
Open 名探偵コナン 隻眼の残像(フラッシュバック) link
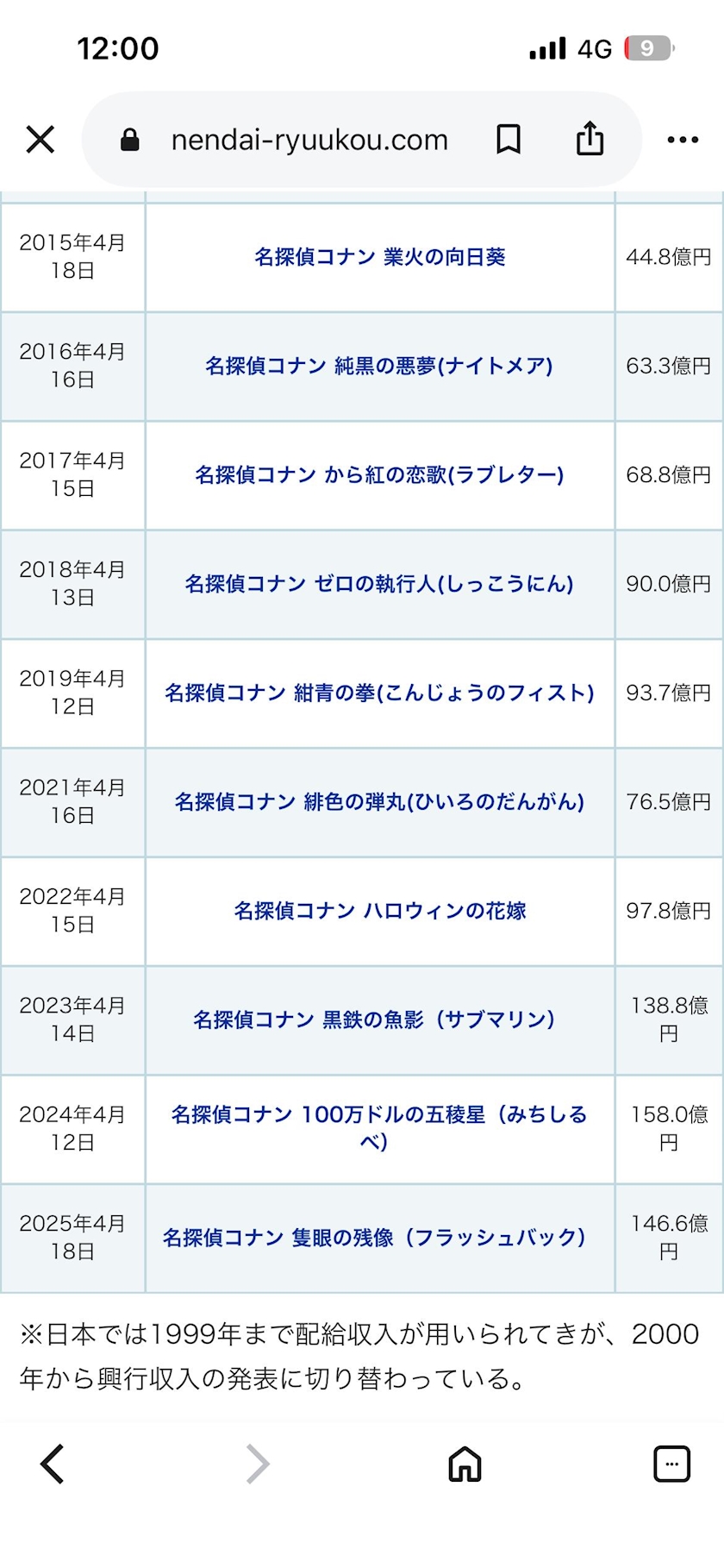[374, 1238]
